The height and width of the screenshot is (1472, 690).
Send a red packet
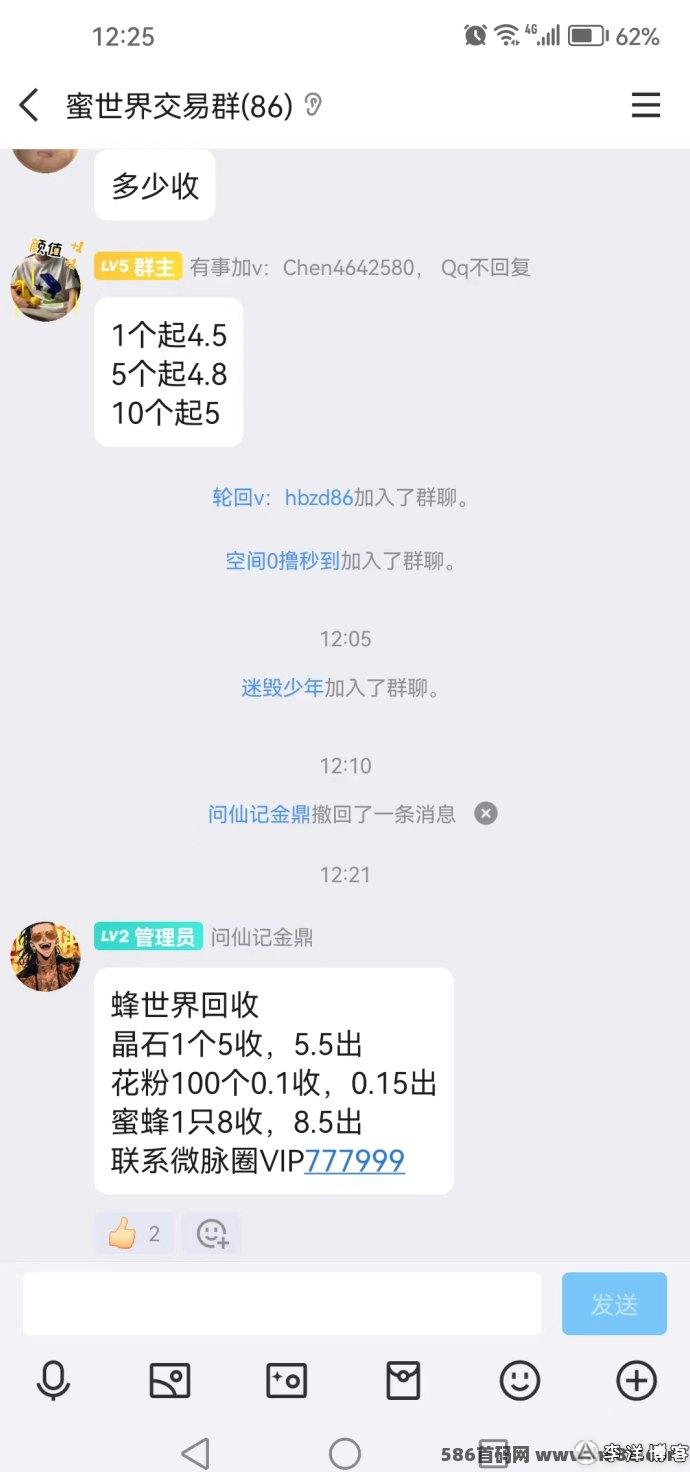coord(403,1381)
